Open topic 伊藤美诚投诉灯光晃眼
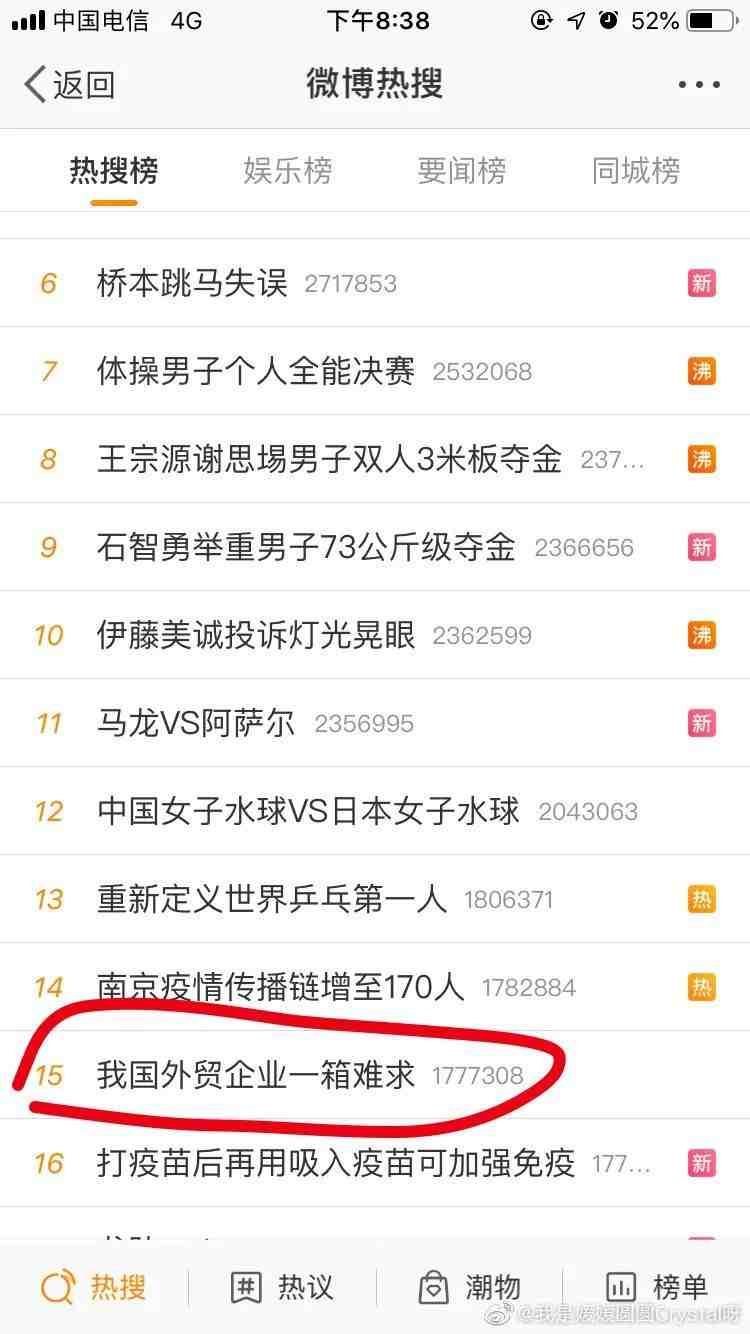Screen dimensions: 750x1334 (256, 635)
